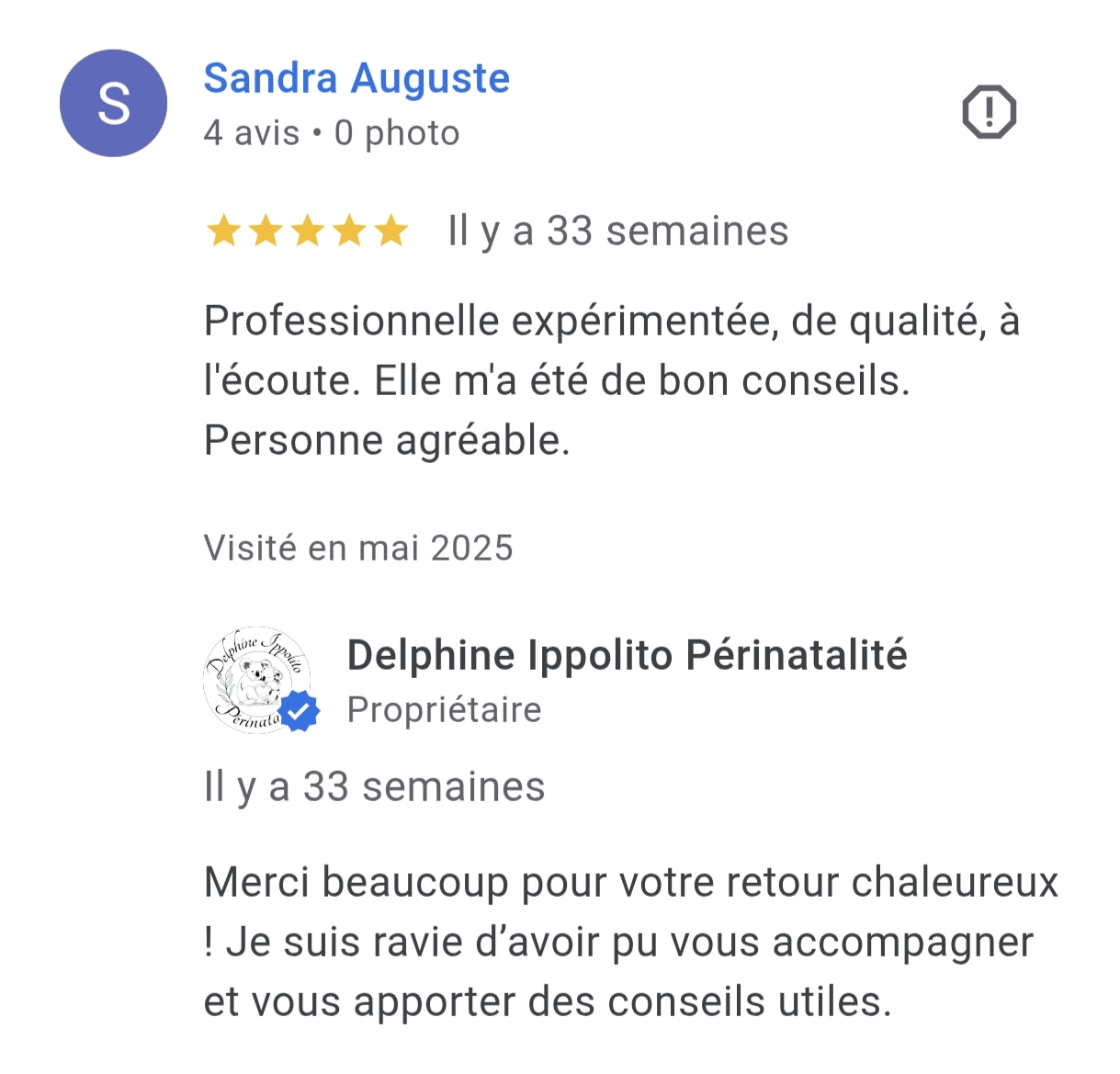Open Sandra Auguste's reviewer profile

[356, 79]
